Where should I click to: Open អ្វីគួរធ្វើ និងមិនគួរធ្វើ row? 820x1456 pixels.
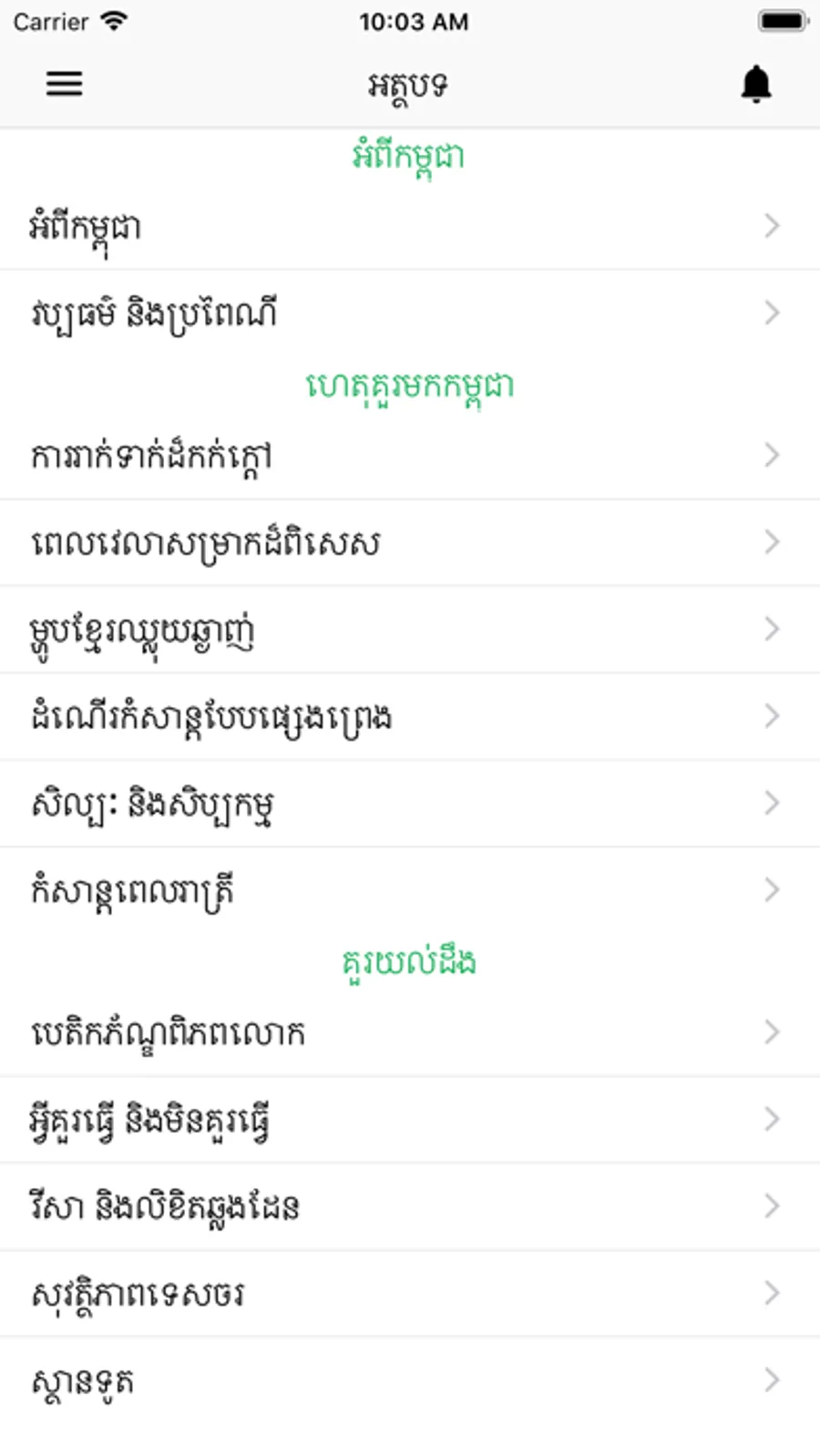point(410,1119)
